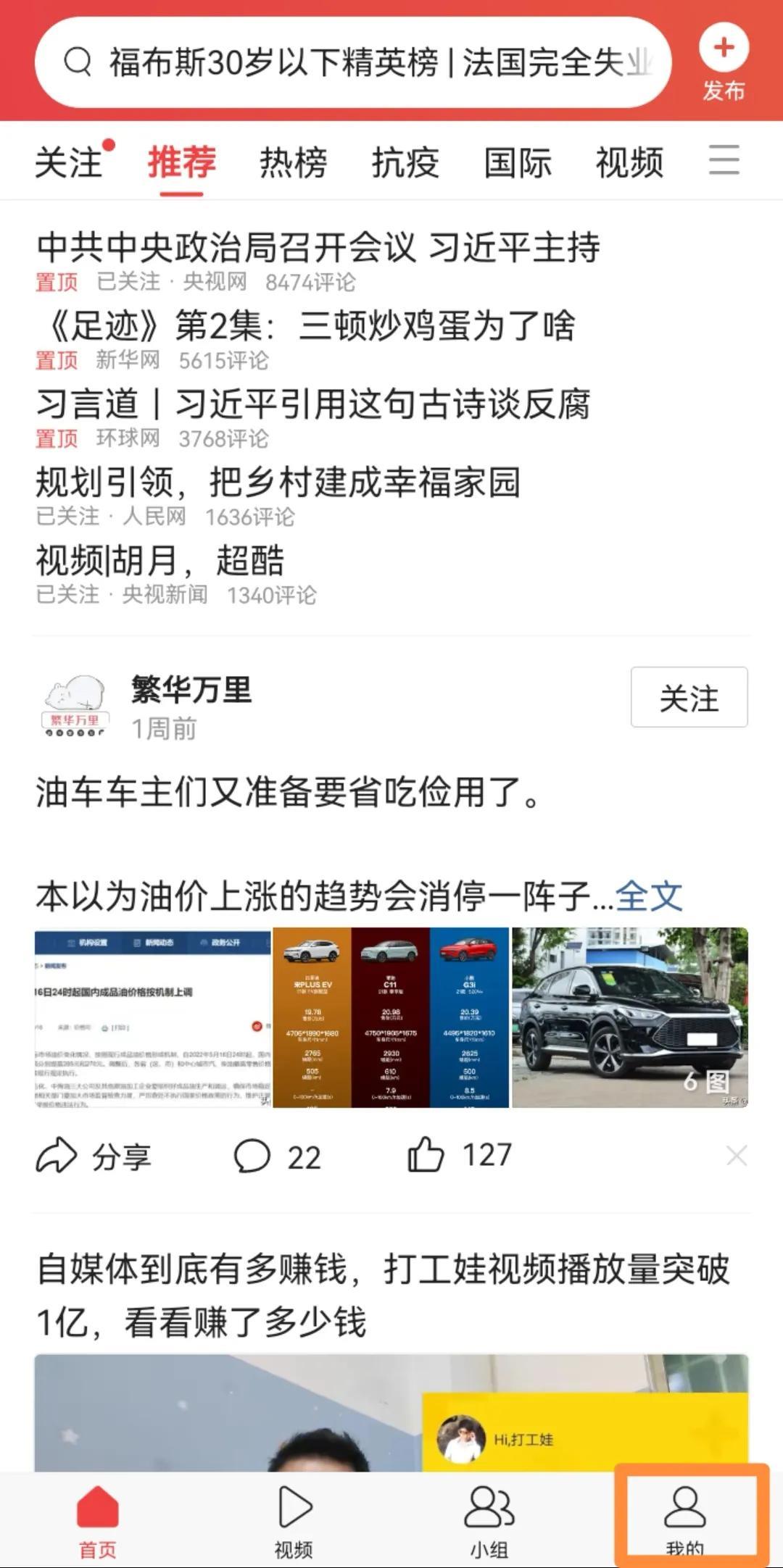Dismiss the 繁华万里 post
The image size is (783, 1568).
pos(736,1156)
